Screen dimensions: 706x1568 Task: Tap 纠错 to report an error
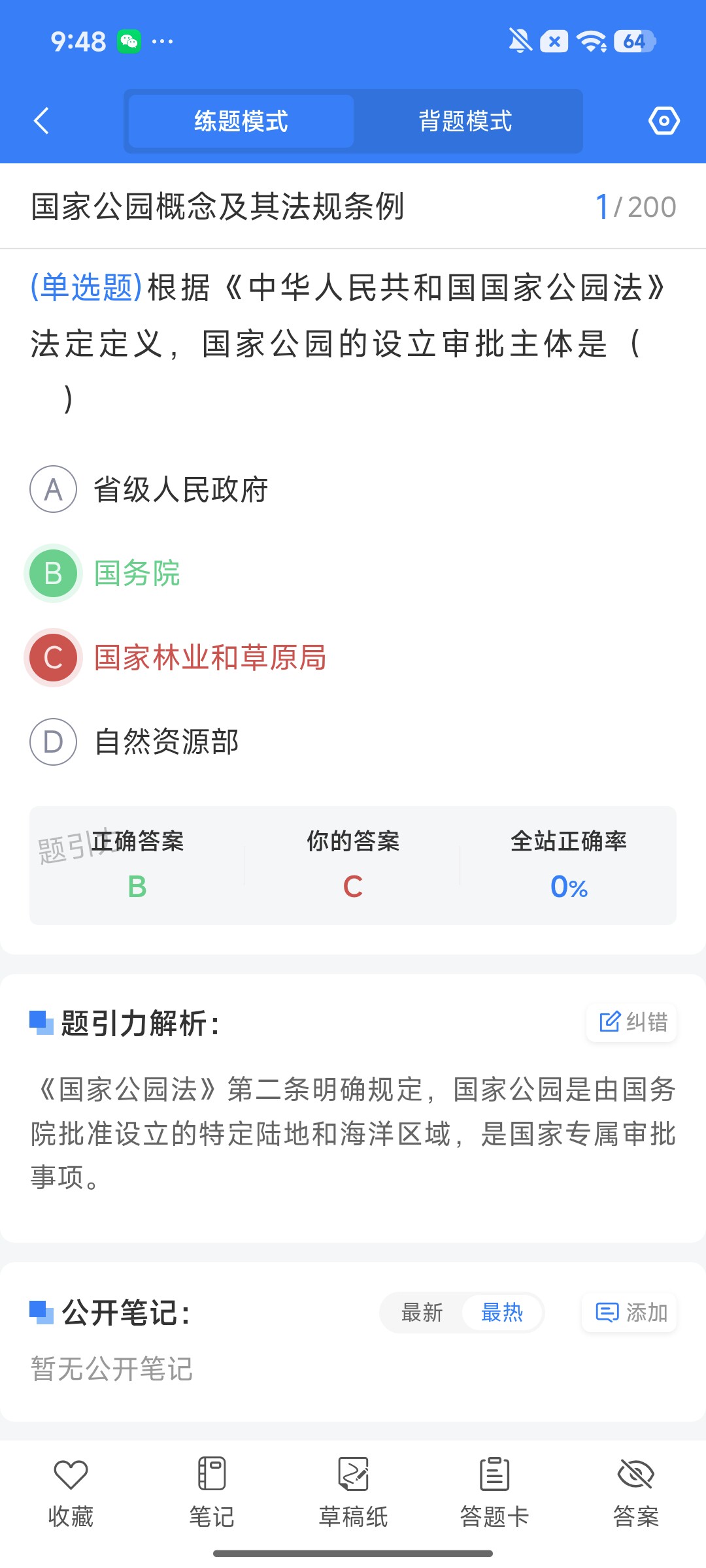click(631, 1022)
